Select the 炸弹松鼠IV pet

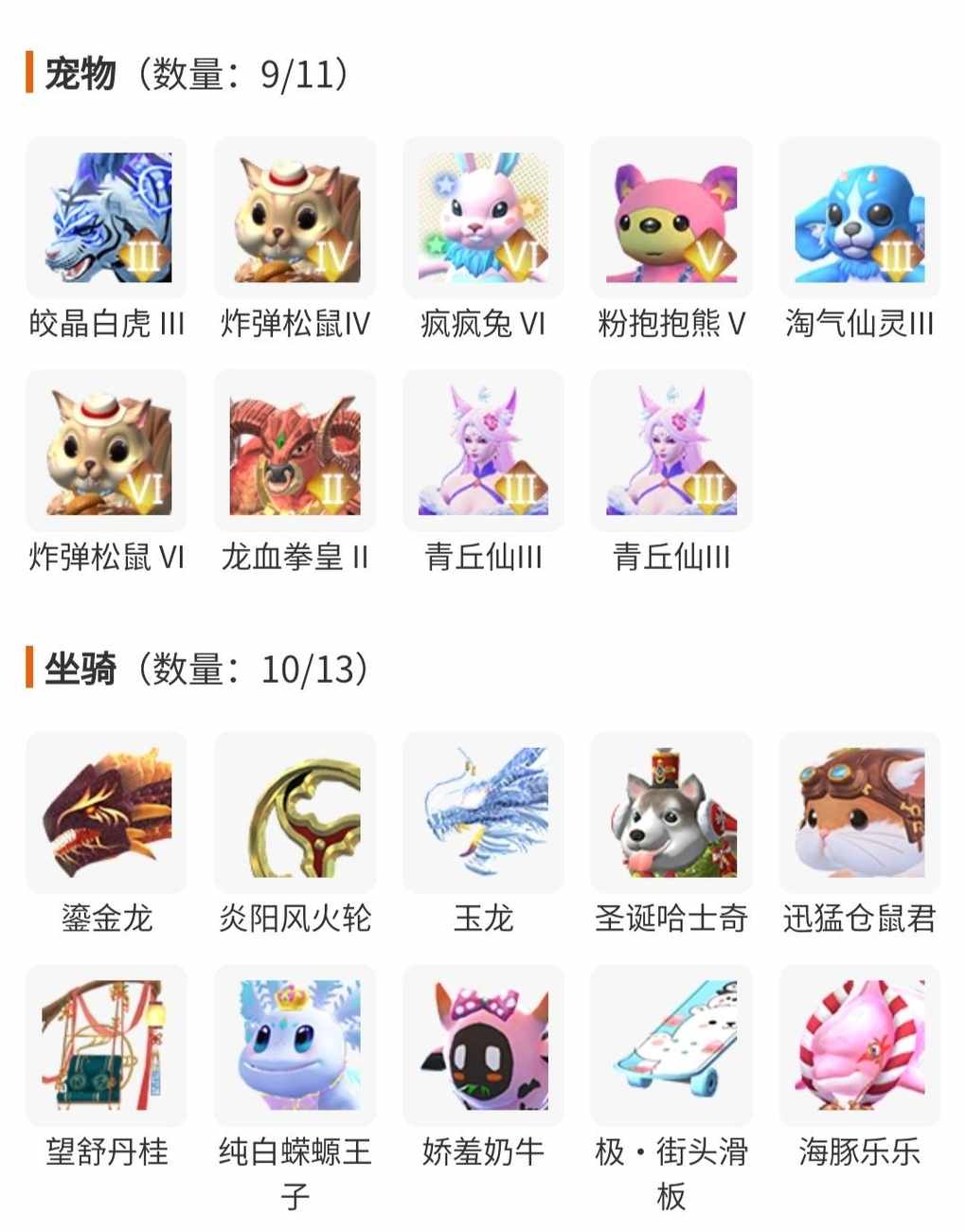pyautogui.click(x=295, y=218)
